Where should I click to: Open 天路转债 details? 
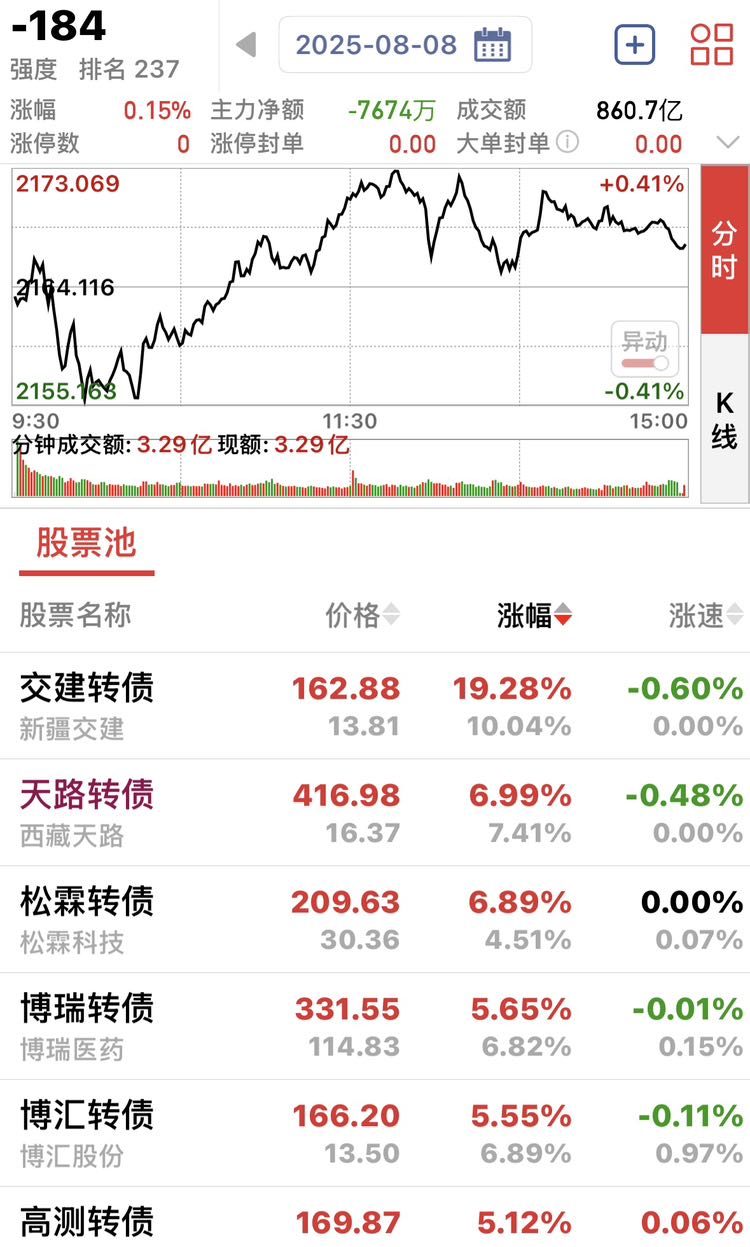pyautogui.click(x=375, y=813)
